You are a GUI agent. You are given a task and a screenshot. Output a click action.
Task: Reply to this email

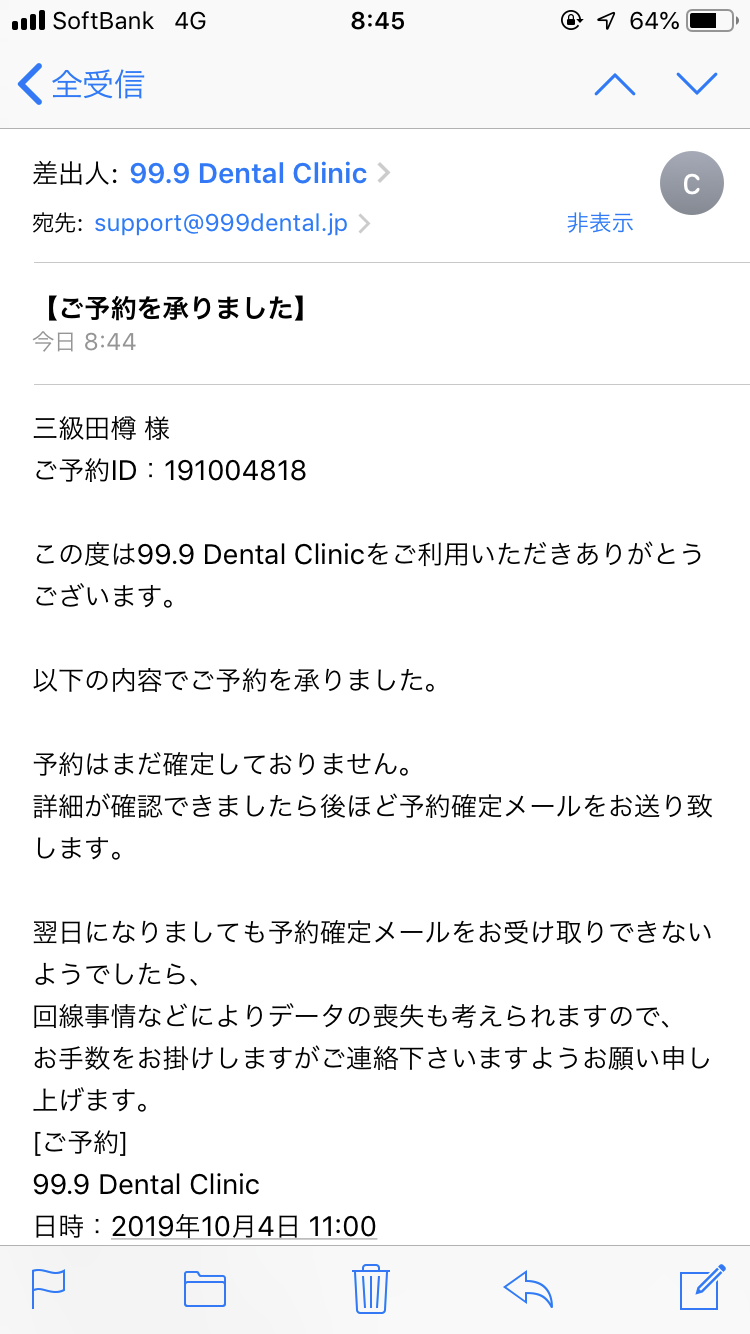(x=529, y=1289)
